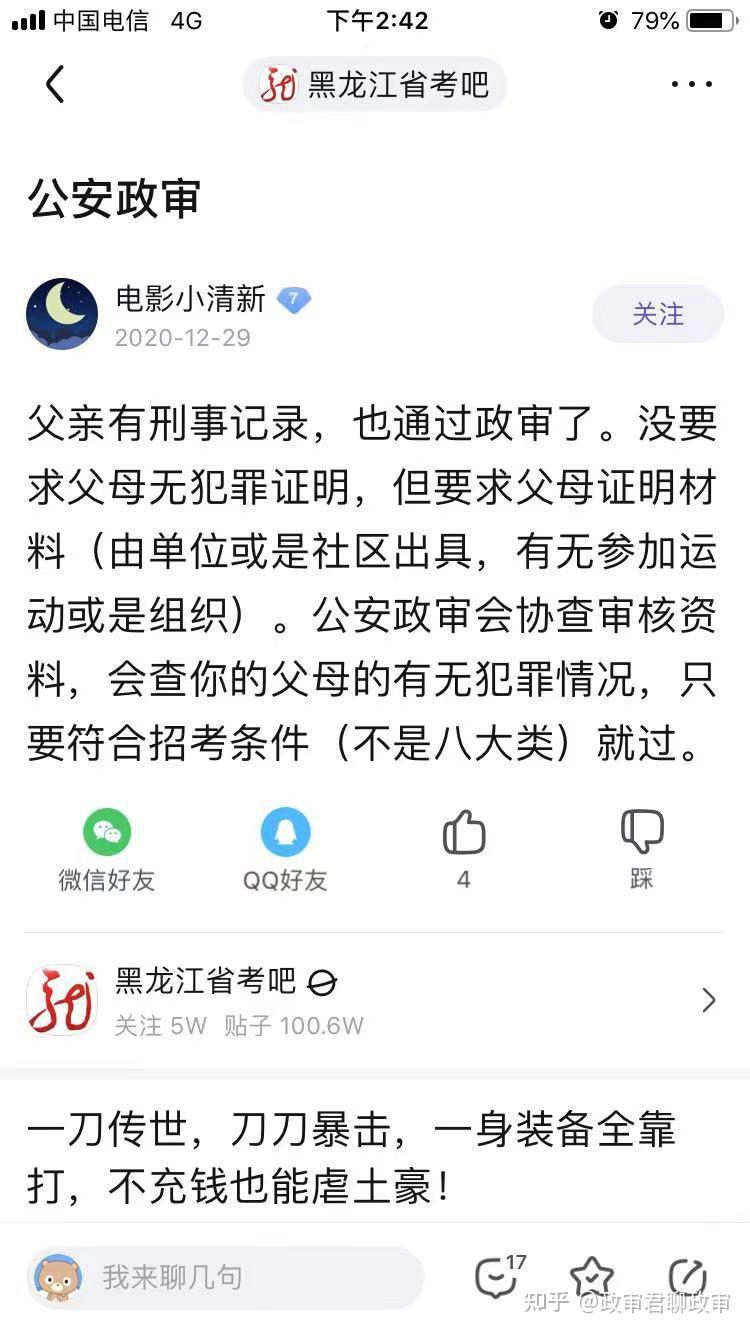
Task: View the 17 comments
Action: (497, 1277)
